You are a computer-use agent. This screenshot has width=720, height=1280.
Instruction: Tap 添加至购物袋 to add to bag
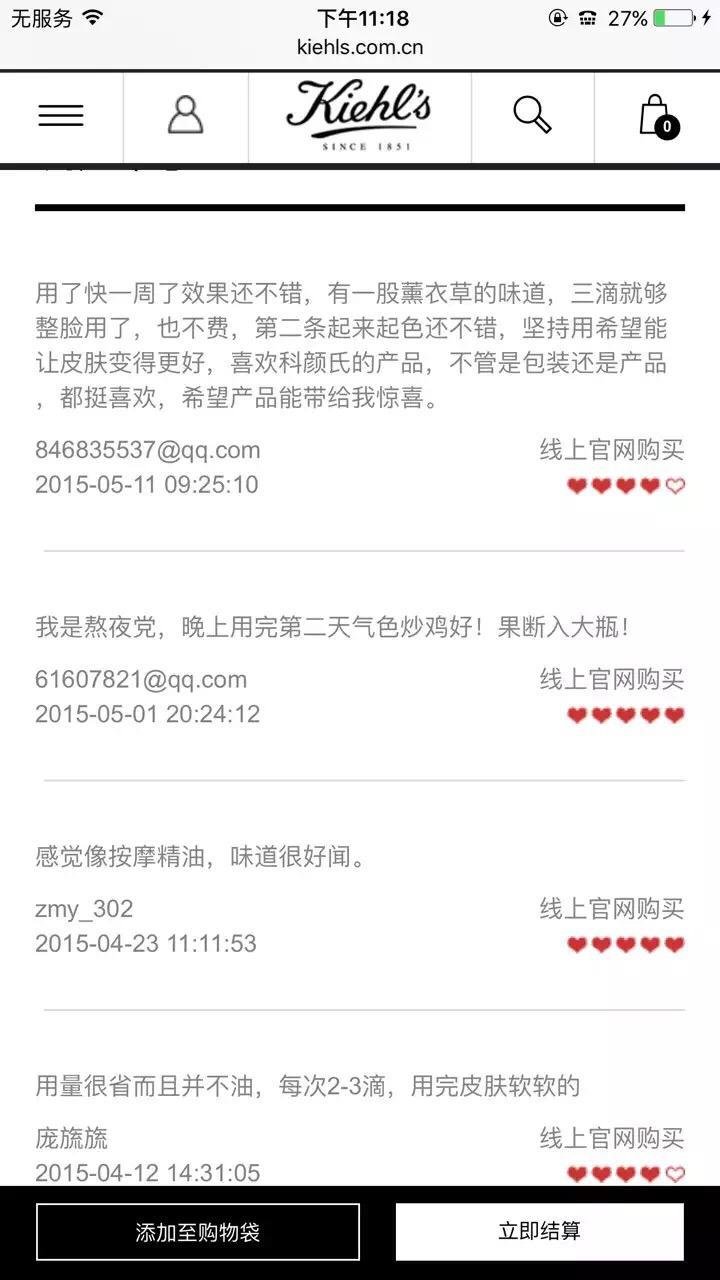198,1232
